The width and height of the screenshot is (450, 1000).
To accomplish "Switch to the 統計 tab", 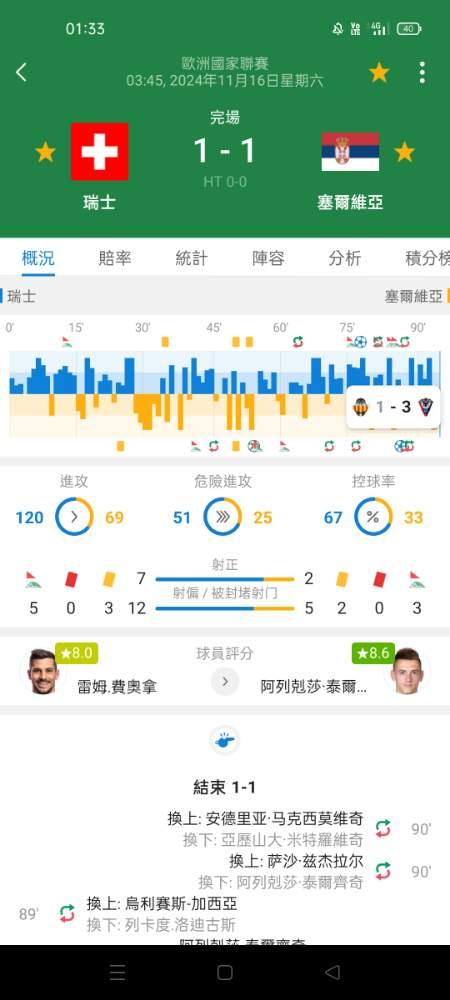I will pyautogui.click(x=191, y=258).
